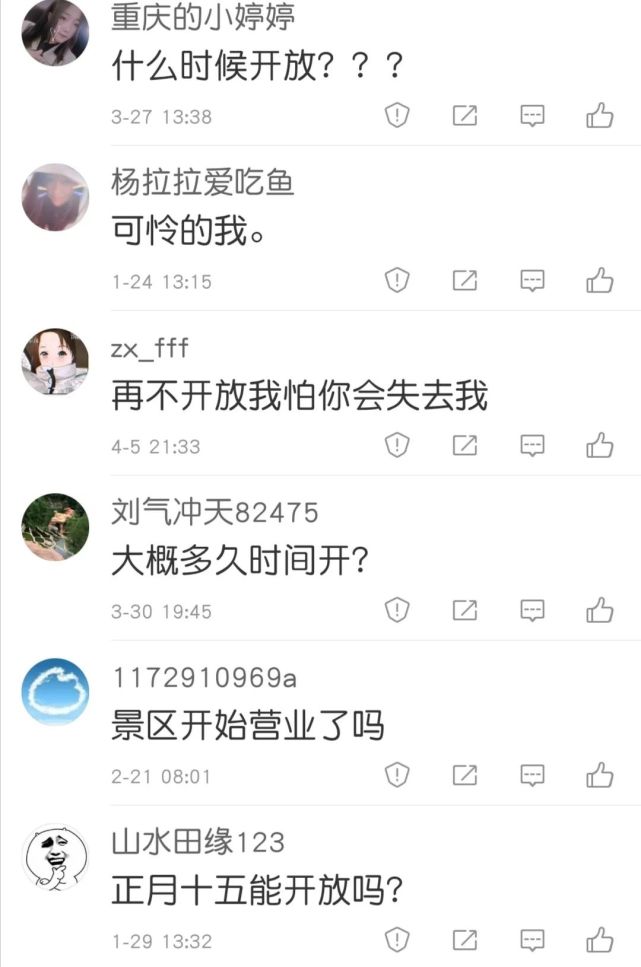Viewport: 641px width, 967px height.
Task: Share the comment by 重庆的小婷婷
Action: click(x=465, y=116)
